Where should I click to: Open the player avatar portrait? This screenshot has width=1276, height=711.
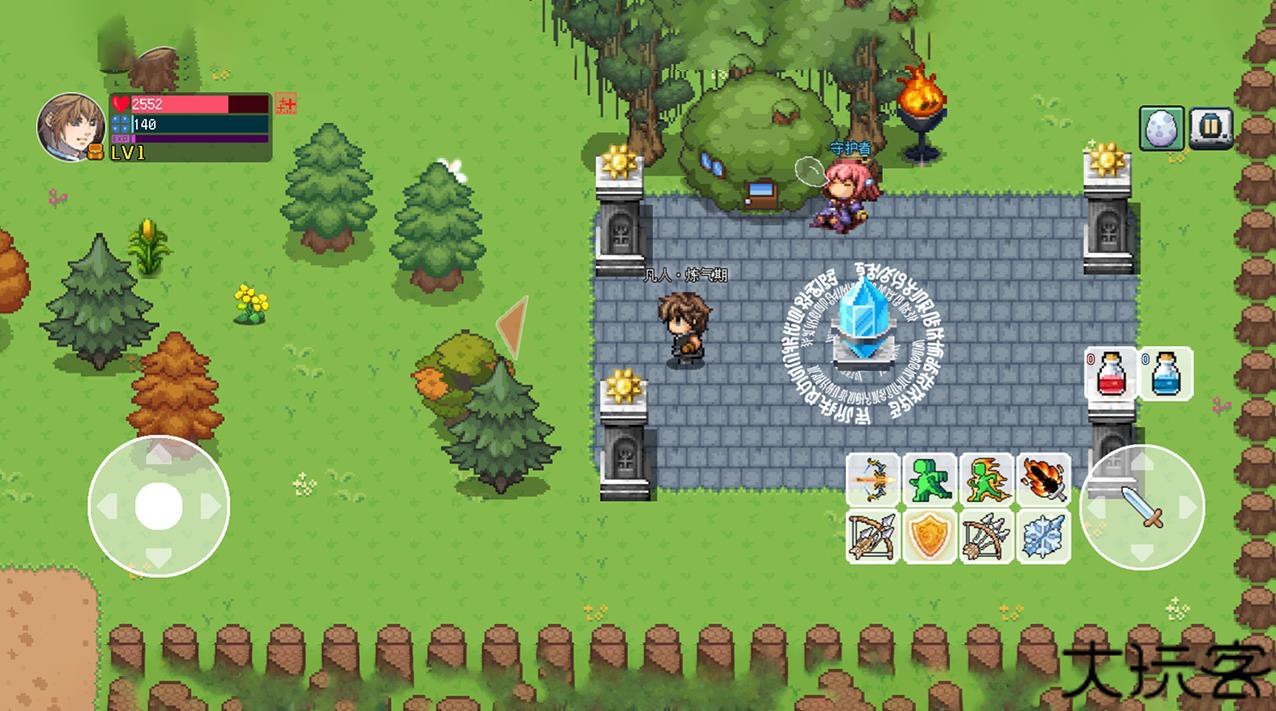72,125
